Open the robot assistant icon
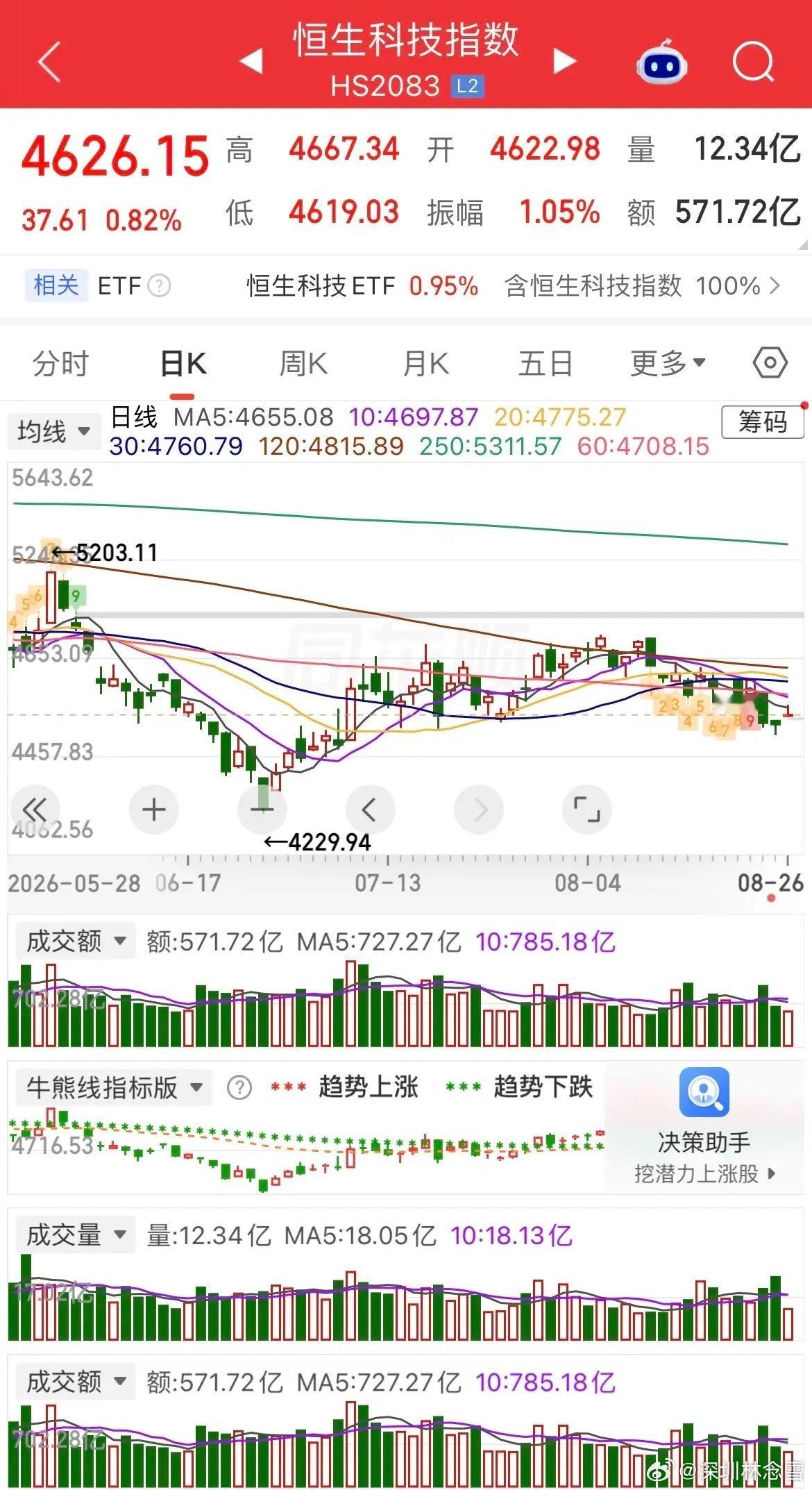This screenshot has width=812, height=1490. click(x=661, y=61)
